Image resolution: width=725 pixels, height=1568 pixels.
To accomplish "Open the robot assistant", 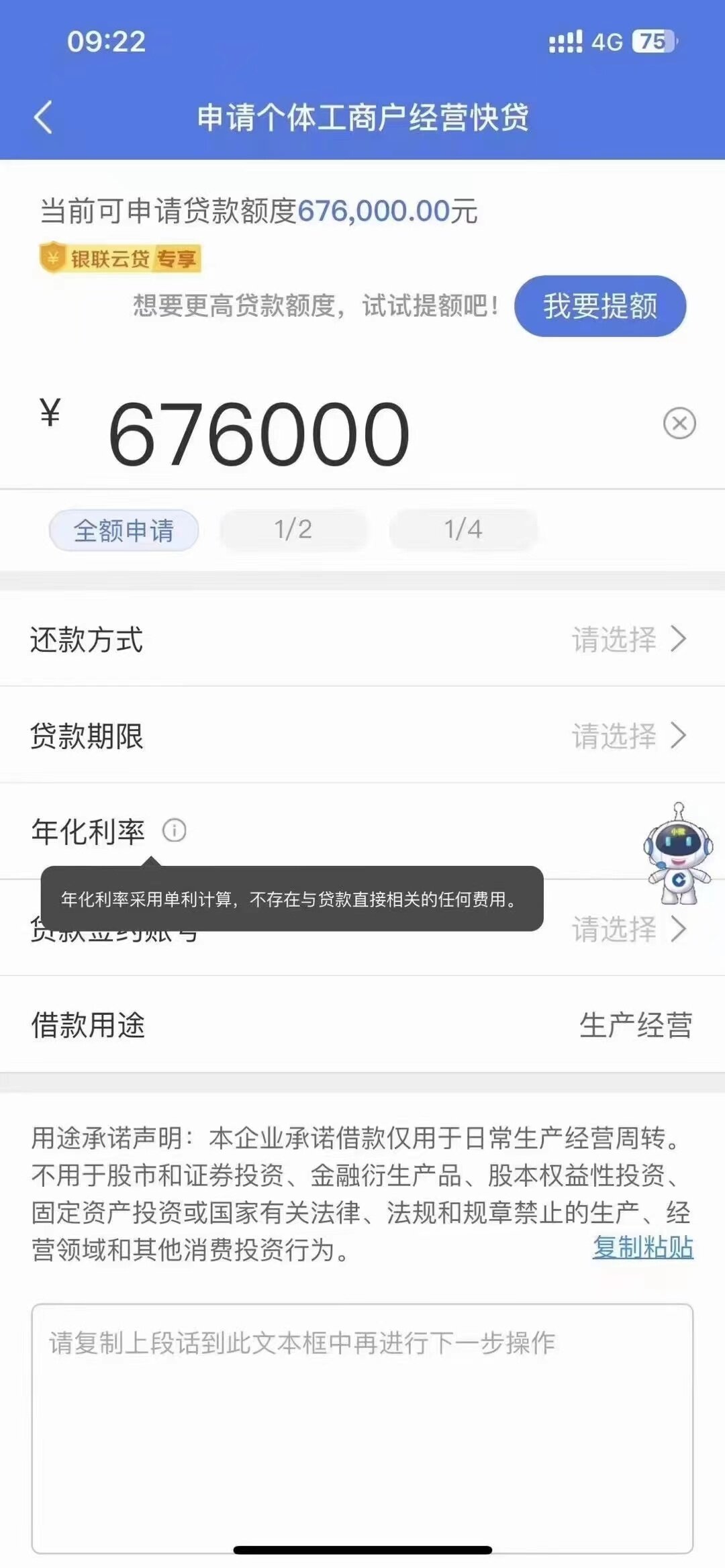I will tap(678, 854).
